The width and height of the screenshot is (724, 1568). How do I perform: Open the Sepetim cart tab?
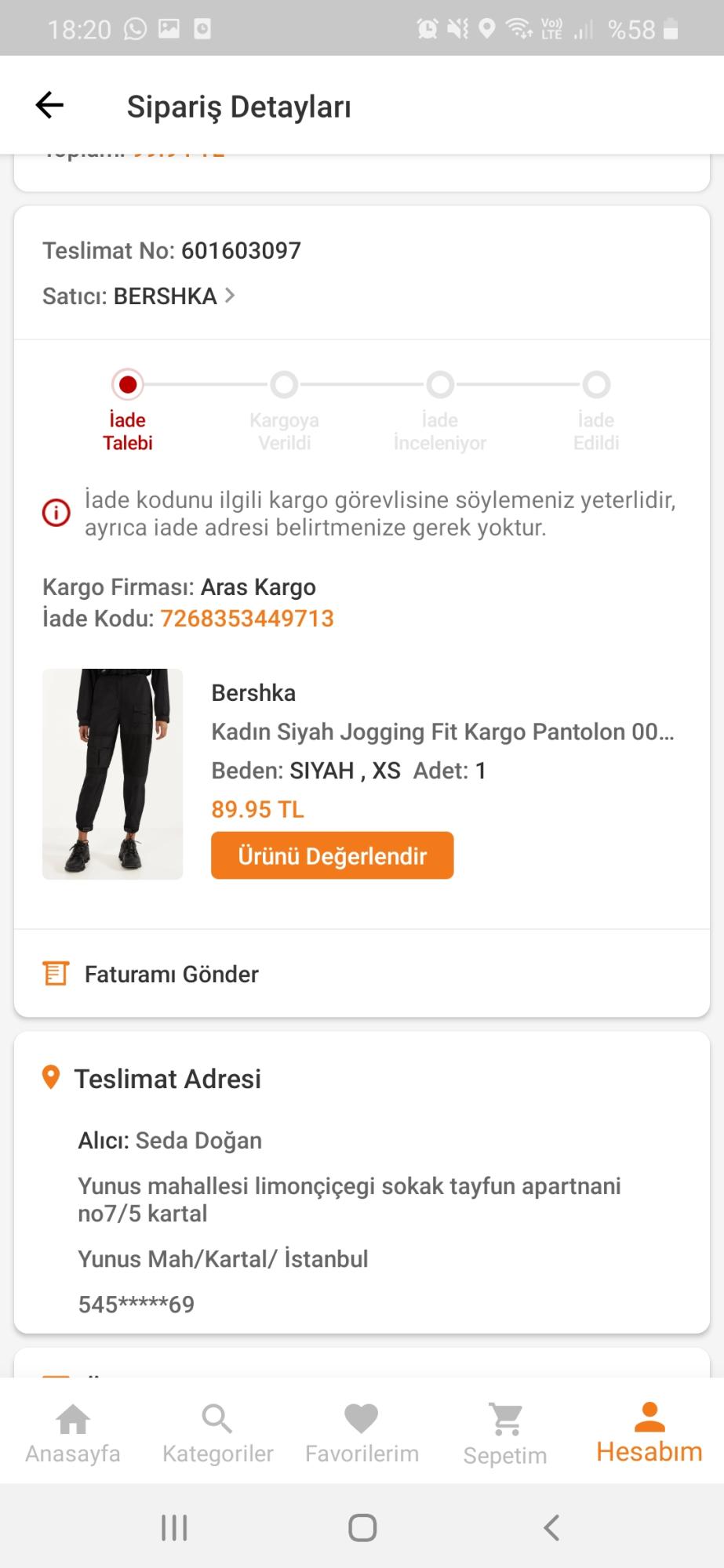(x=505, y=1433)
